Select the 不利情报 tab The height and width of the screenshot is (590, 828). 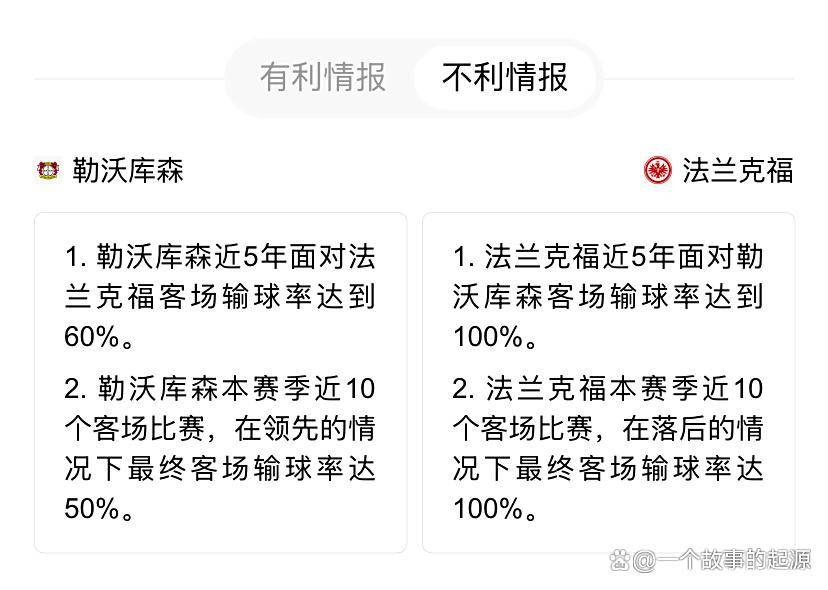[x=505, y=77]
